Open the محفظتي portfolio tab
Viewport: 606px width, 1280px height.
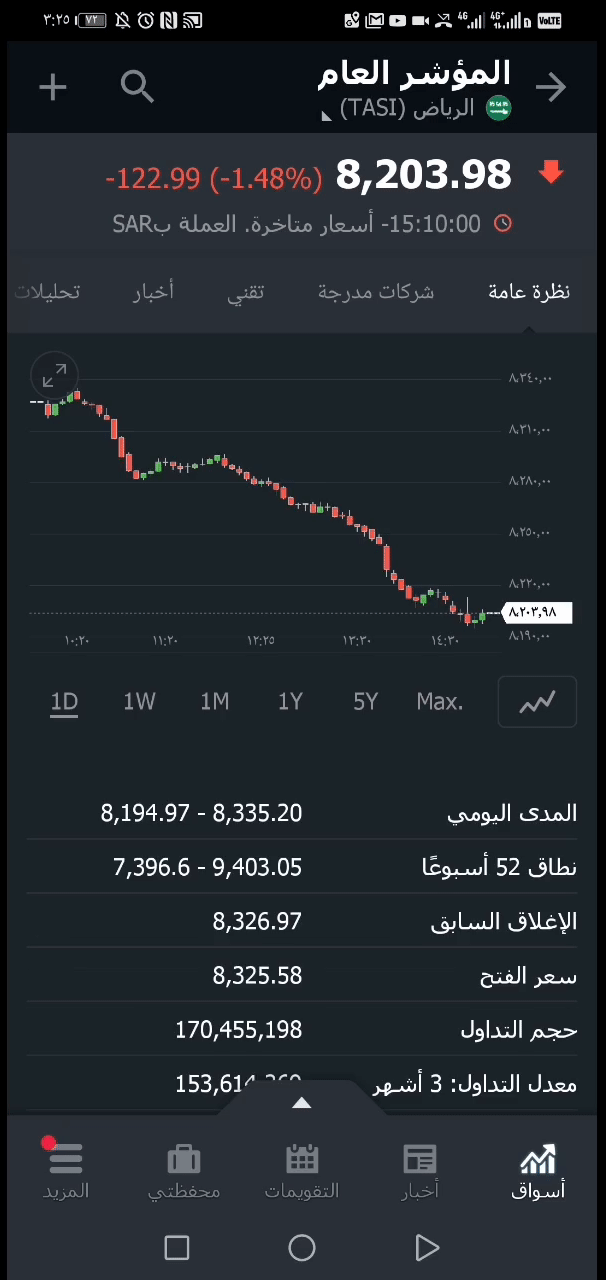point(184,1171)
